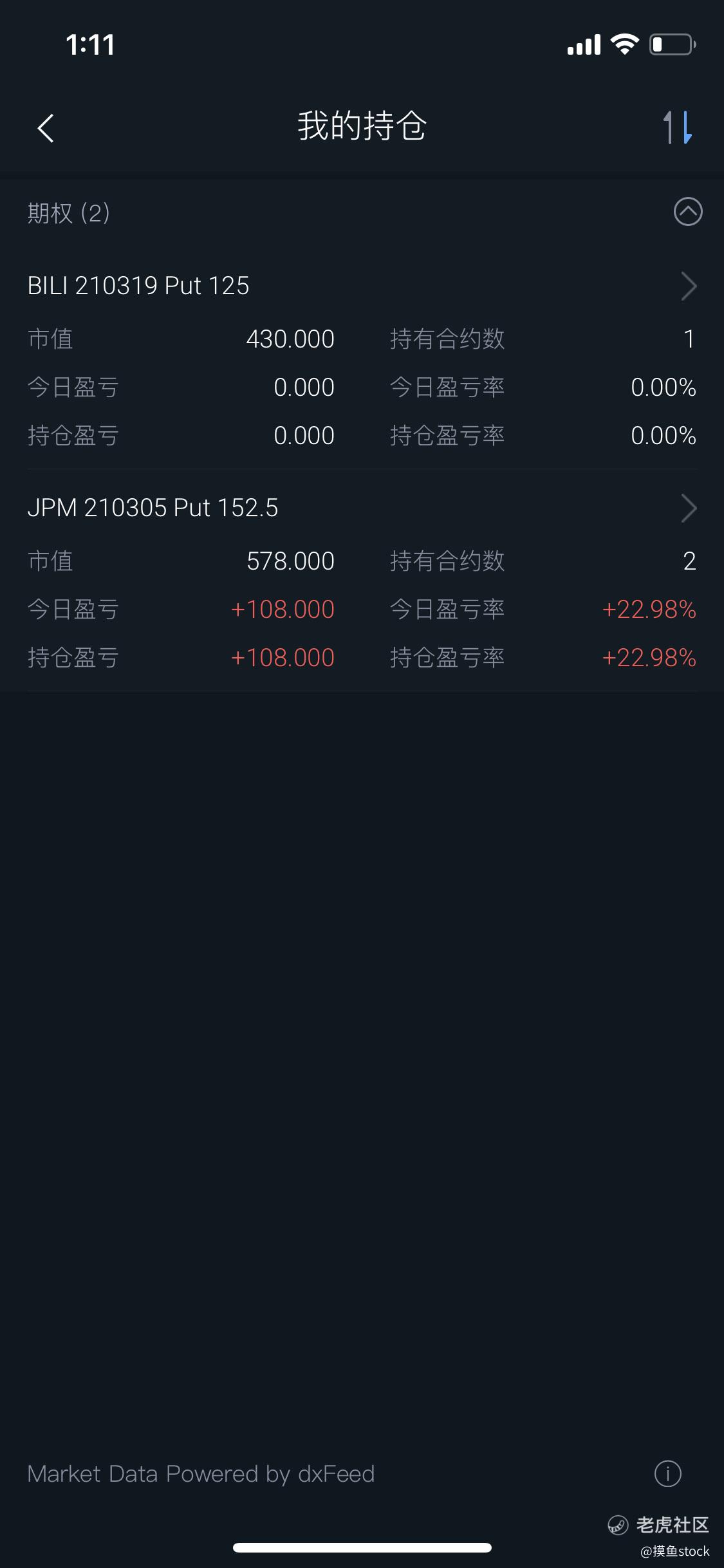Open BILI 210319 Put 125 position
Image resolution: width=724 pixels, height=1568 pixels.
coord(362,285)
